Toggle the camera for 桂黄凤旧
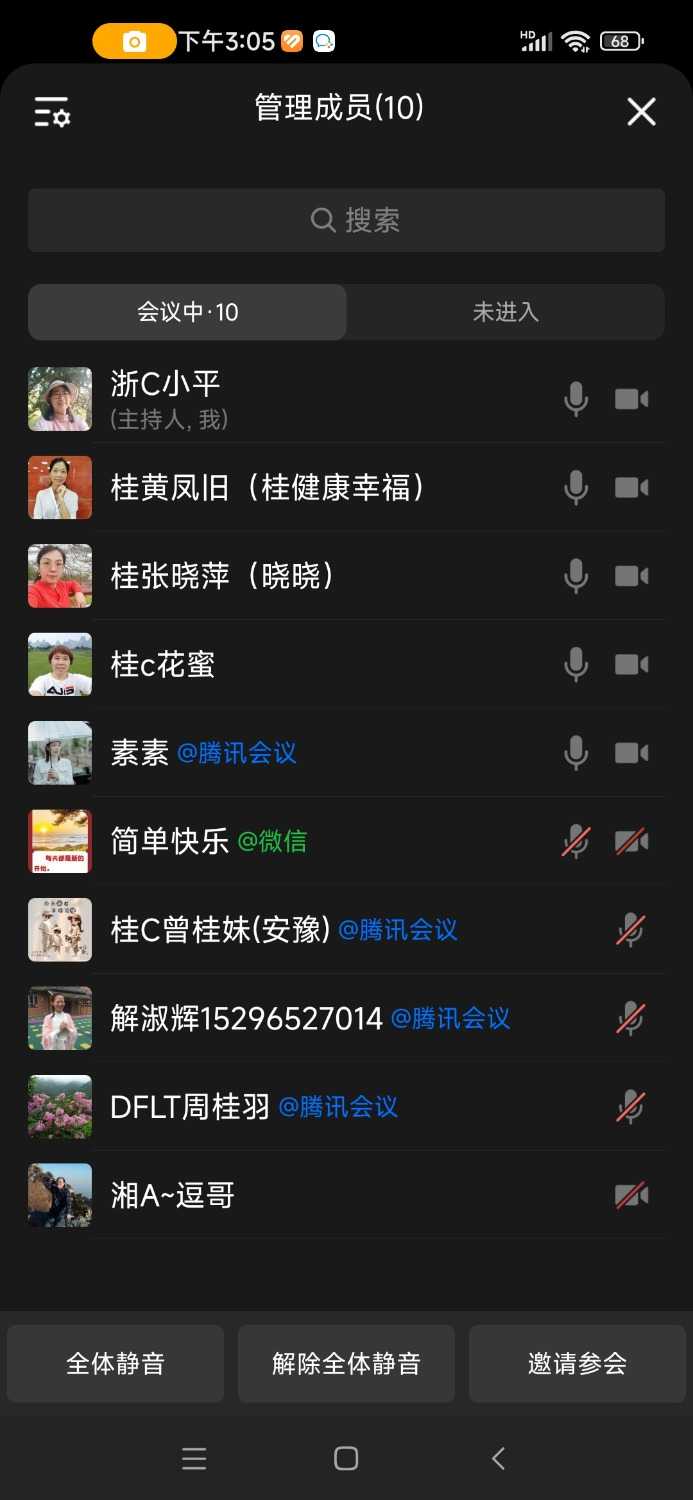Image resolution: width=693 pixels, height=1500 pixels. pyautogui.click(x=631, y=488)
